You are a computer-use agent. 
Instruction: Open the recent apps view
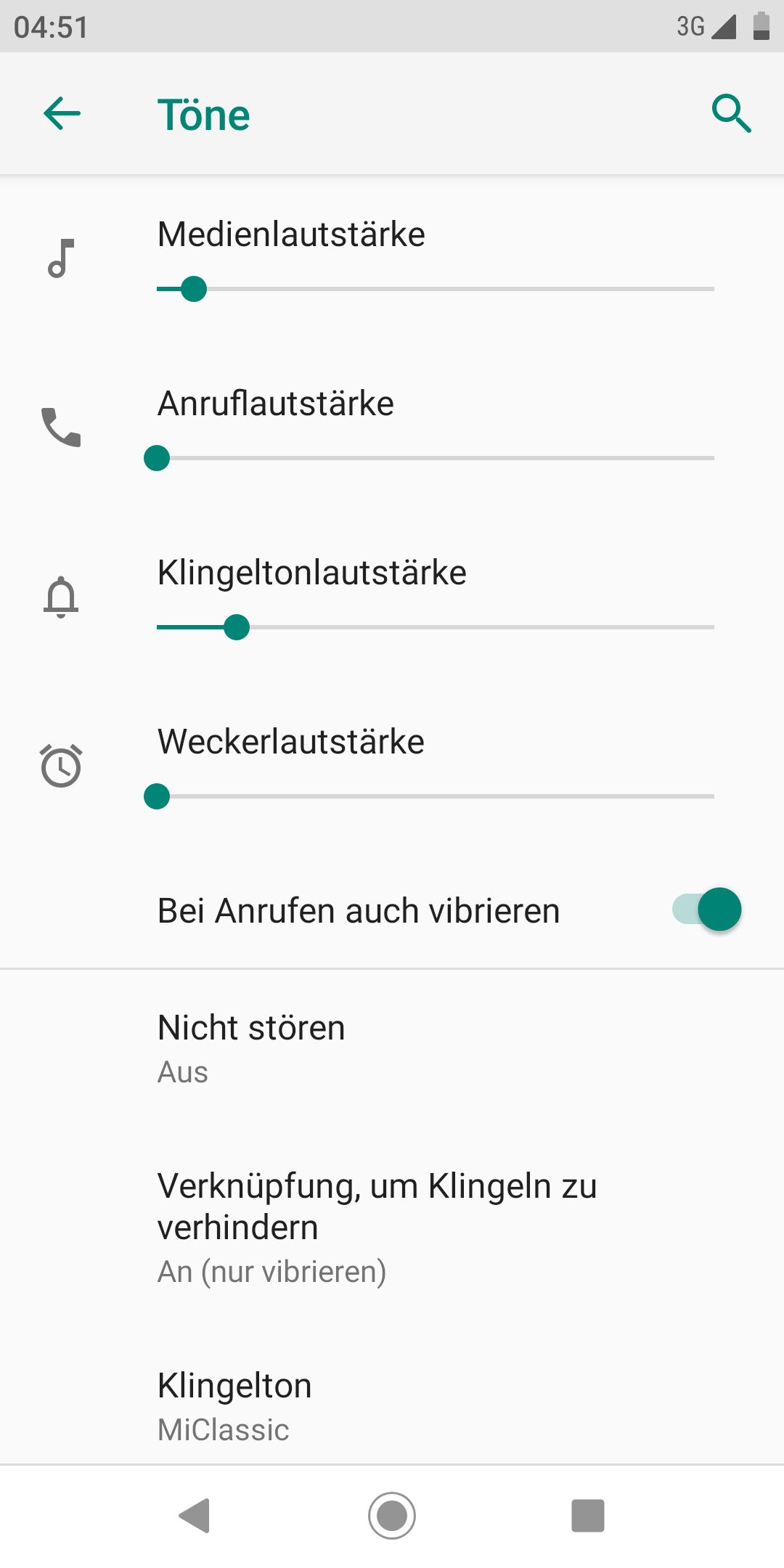(587, 1515)
